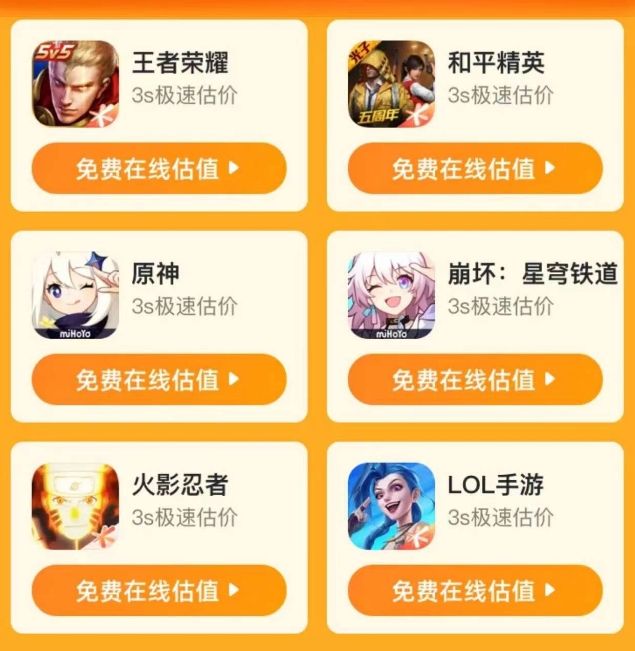Viewport: 635px width, 651px height.
Task: Select the LOL手游 game icon
Action: 391,506
